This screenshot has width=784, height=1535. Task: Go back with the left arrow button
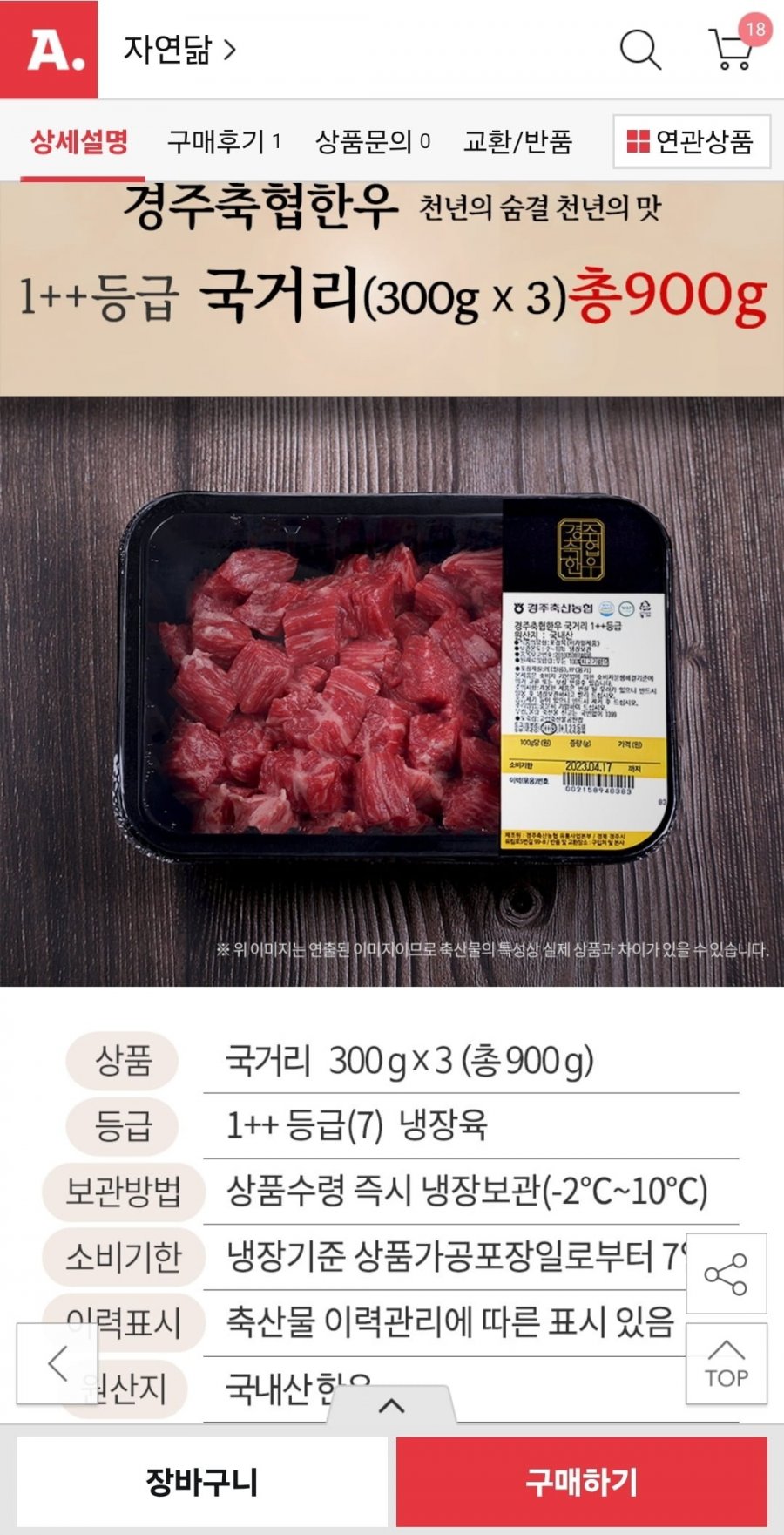(x=57, y=1363)
